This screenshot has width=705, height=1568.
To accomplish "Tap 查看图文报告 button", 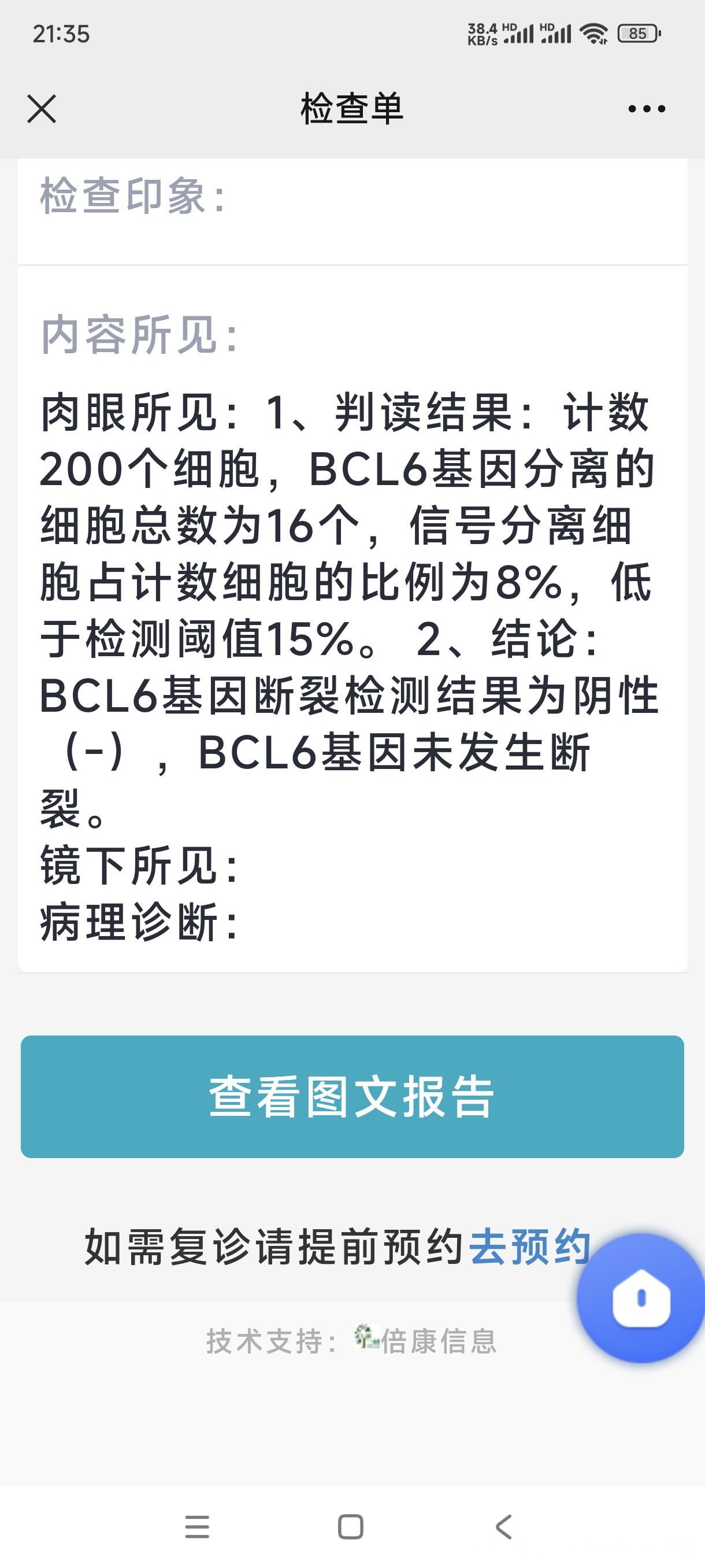I will click(352, 1096).
